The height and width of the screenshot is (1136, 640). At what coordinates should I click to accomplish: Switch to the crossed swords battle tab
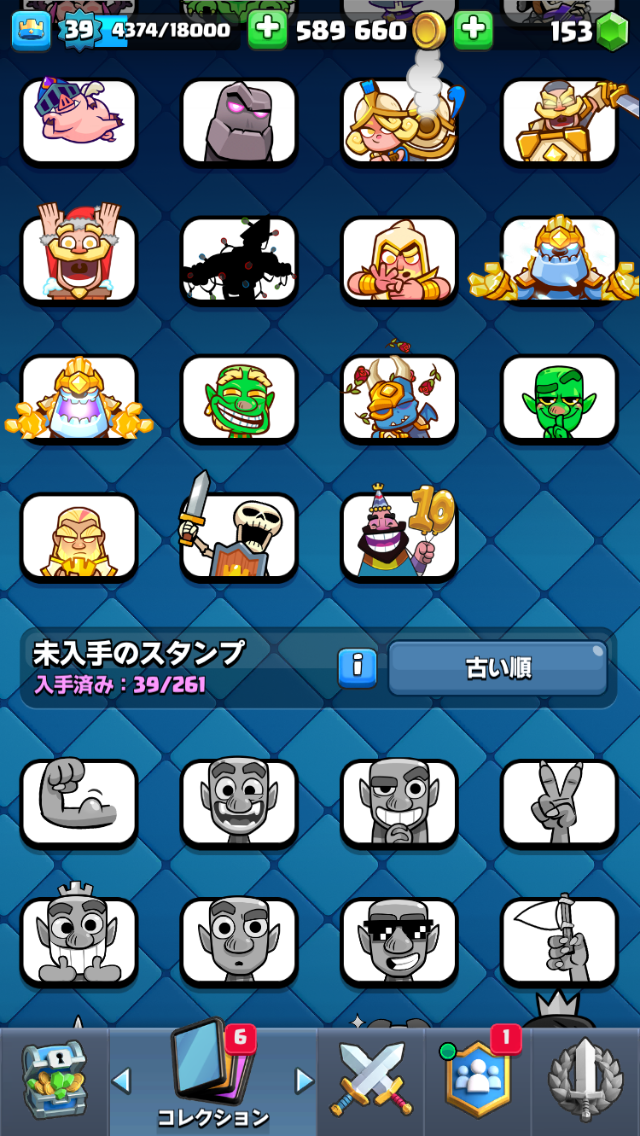[x=372, y=1081]
